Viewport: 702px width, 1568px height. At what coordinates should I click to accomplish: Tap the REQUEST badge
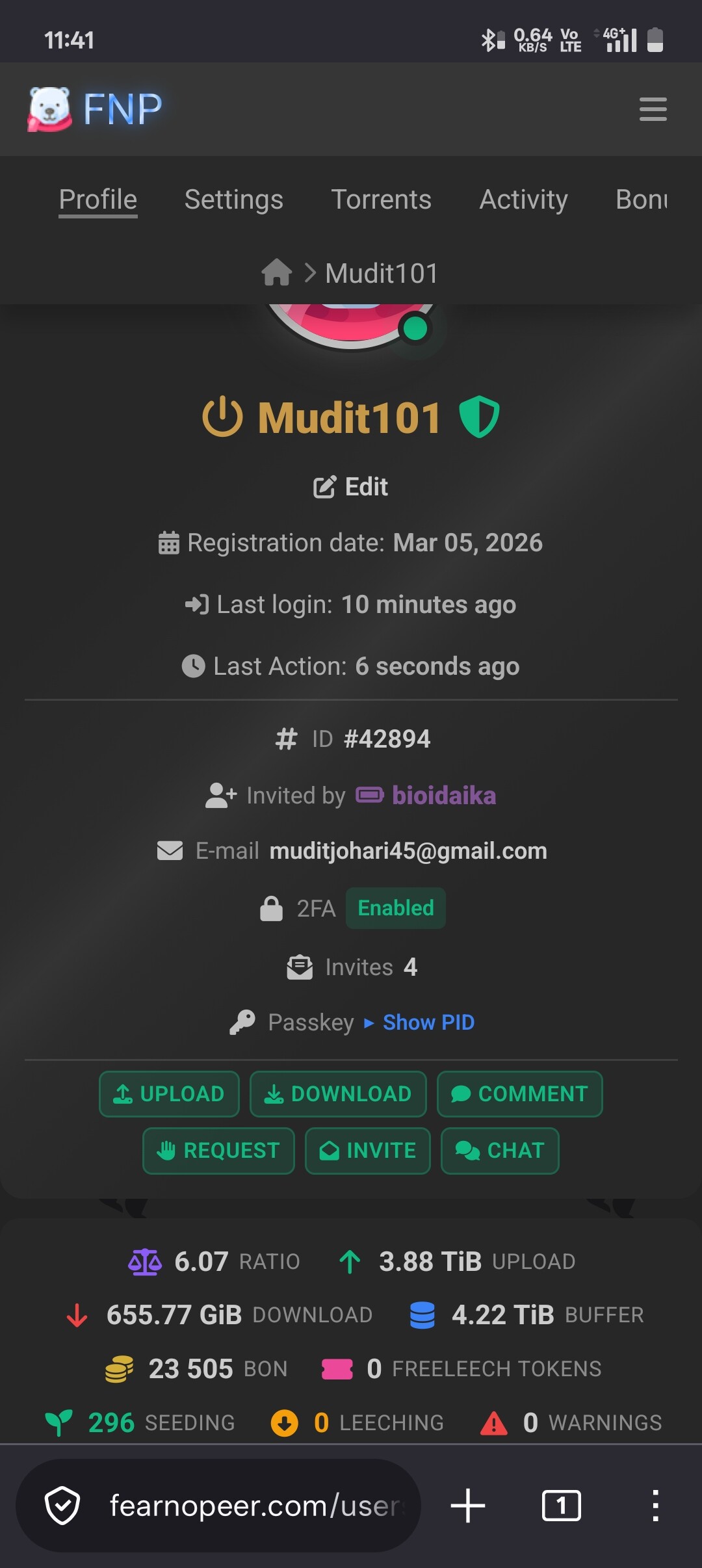[218, 1151]
